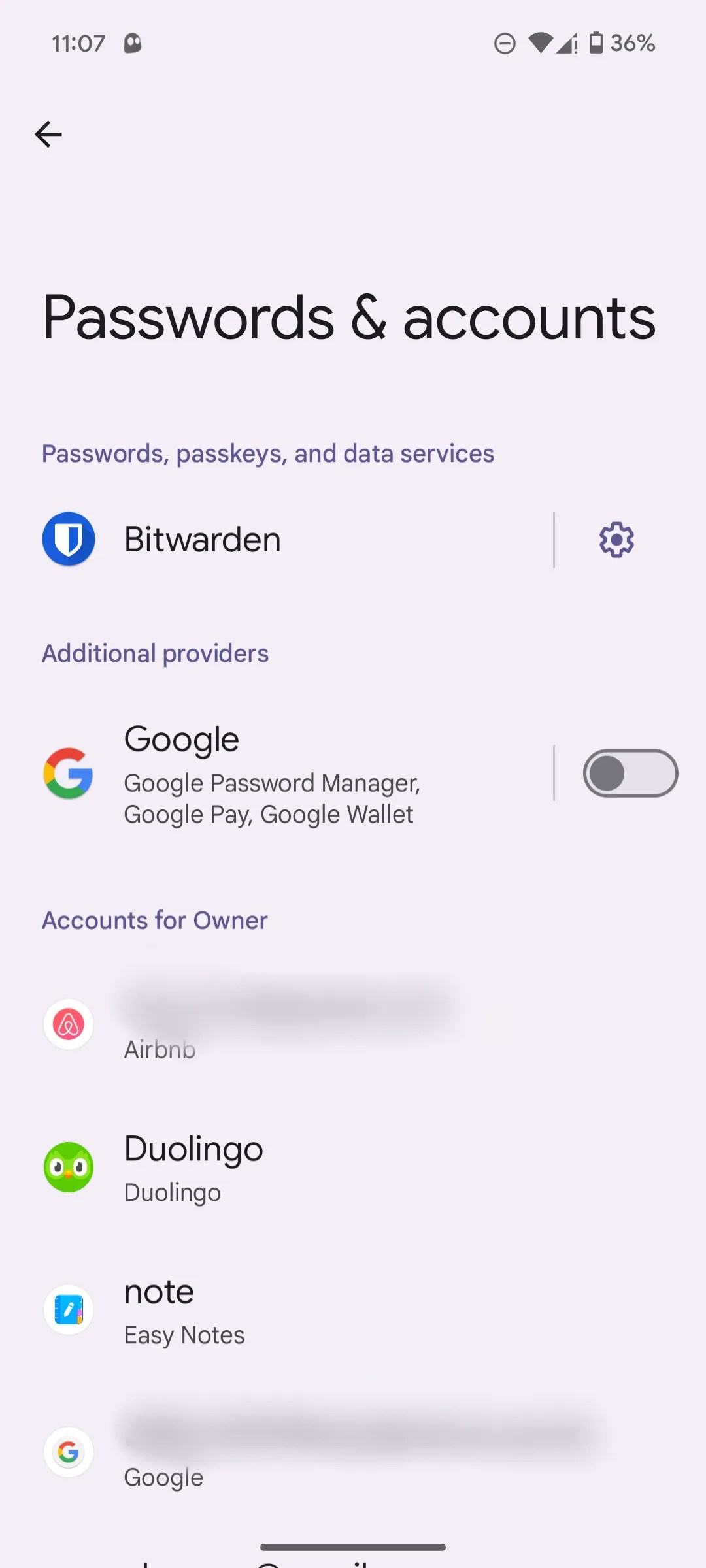The height and width of the screenshot is (1568, 706).
Task: Click the Bitwarden settings gear
Action: pyautogui.click(x=615, y=539)
